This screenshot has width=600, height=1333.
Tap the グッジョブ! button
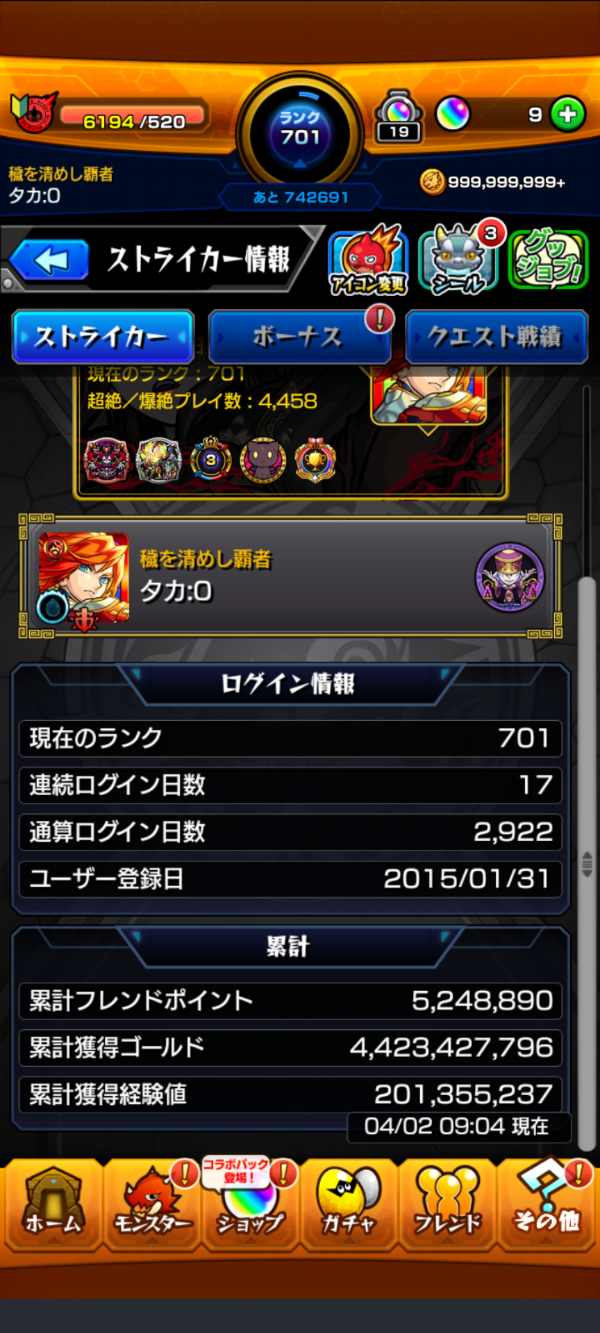click(x=549, y=261)
